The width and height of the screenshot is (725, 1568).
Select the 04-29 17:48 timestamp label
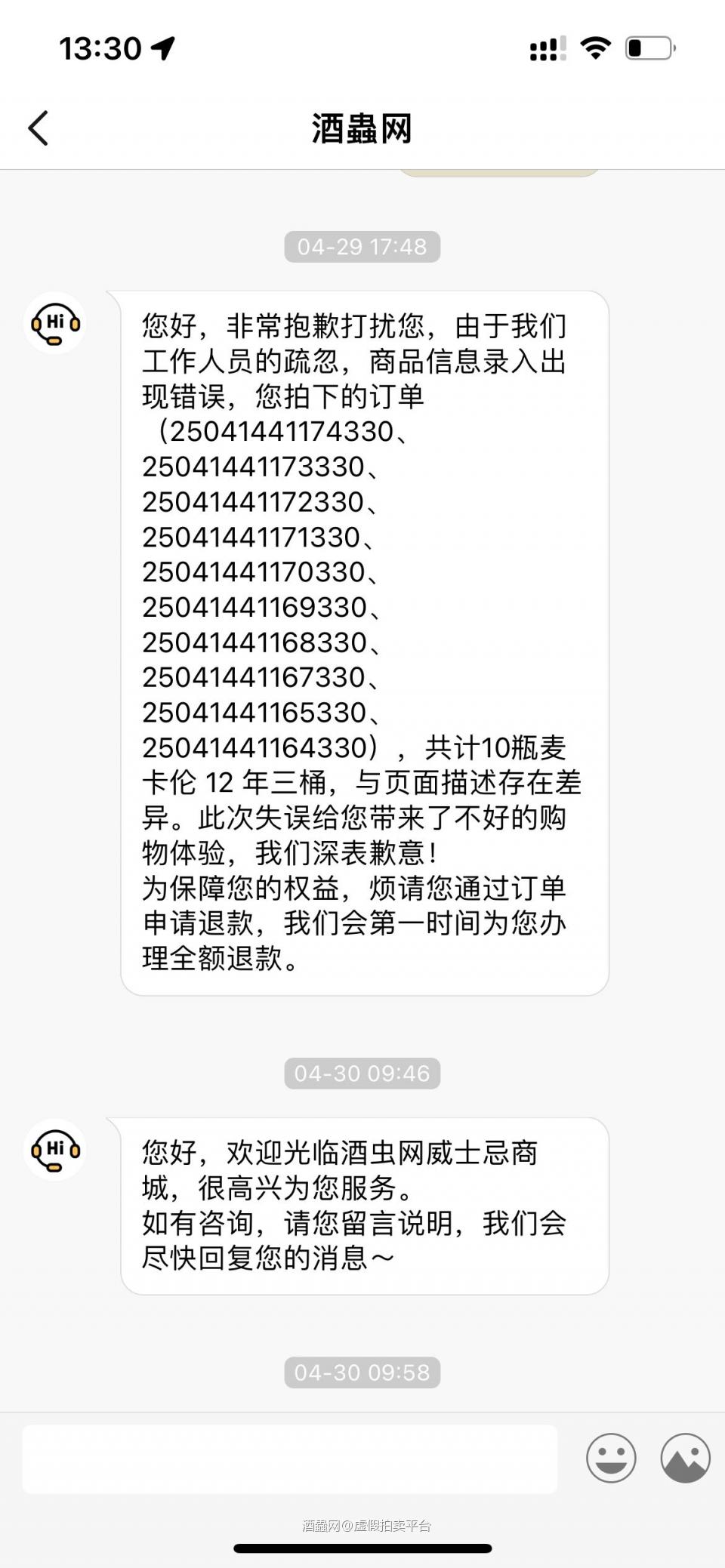362,246
